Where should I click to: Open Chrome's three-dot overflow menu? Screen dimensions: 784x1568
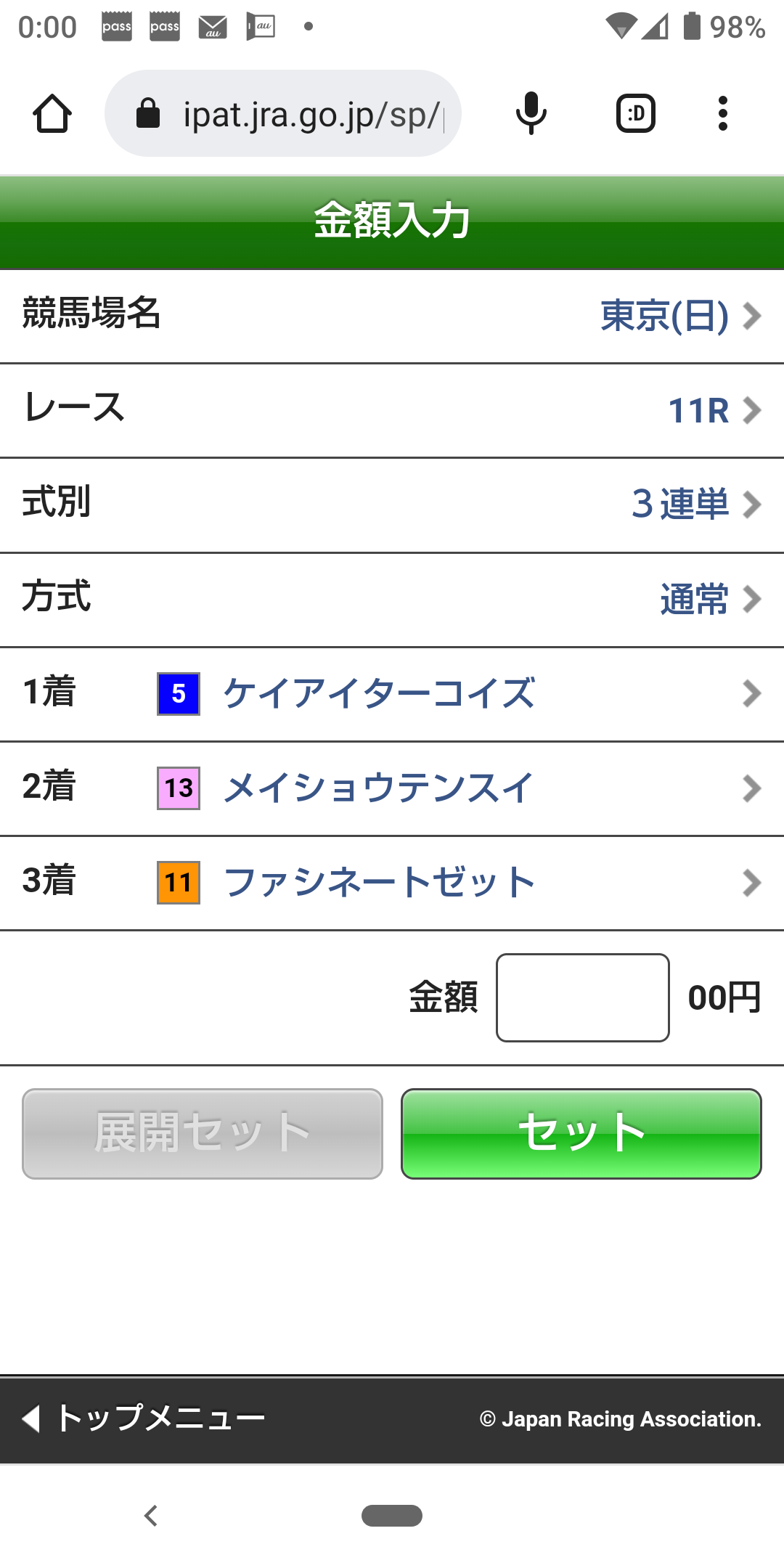[722, 113]
